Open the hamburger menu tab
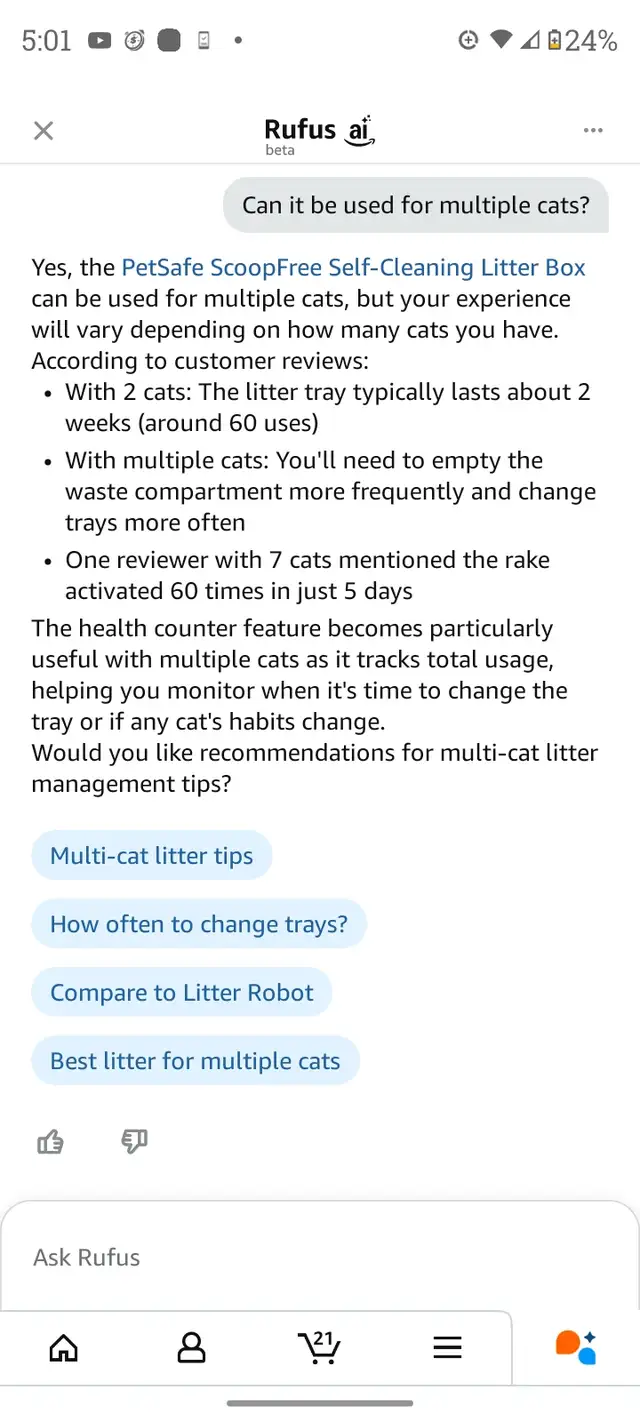 (447, 1347)
